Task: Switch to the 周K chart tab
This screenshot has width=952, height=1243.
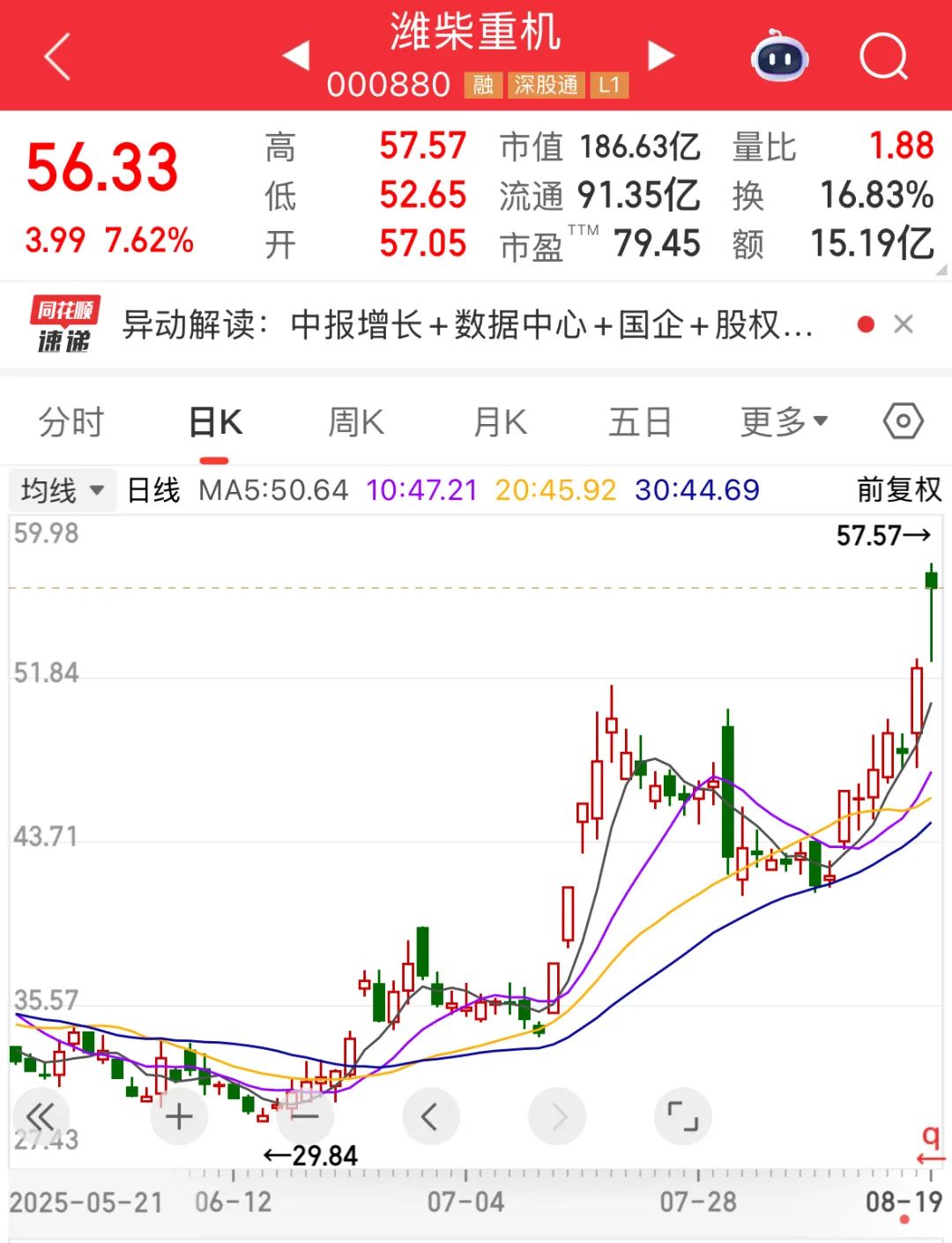Action: (356, 422)
